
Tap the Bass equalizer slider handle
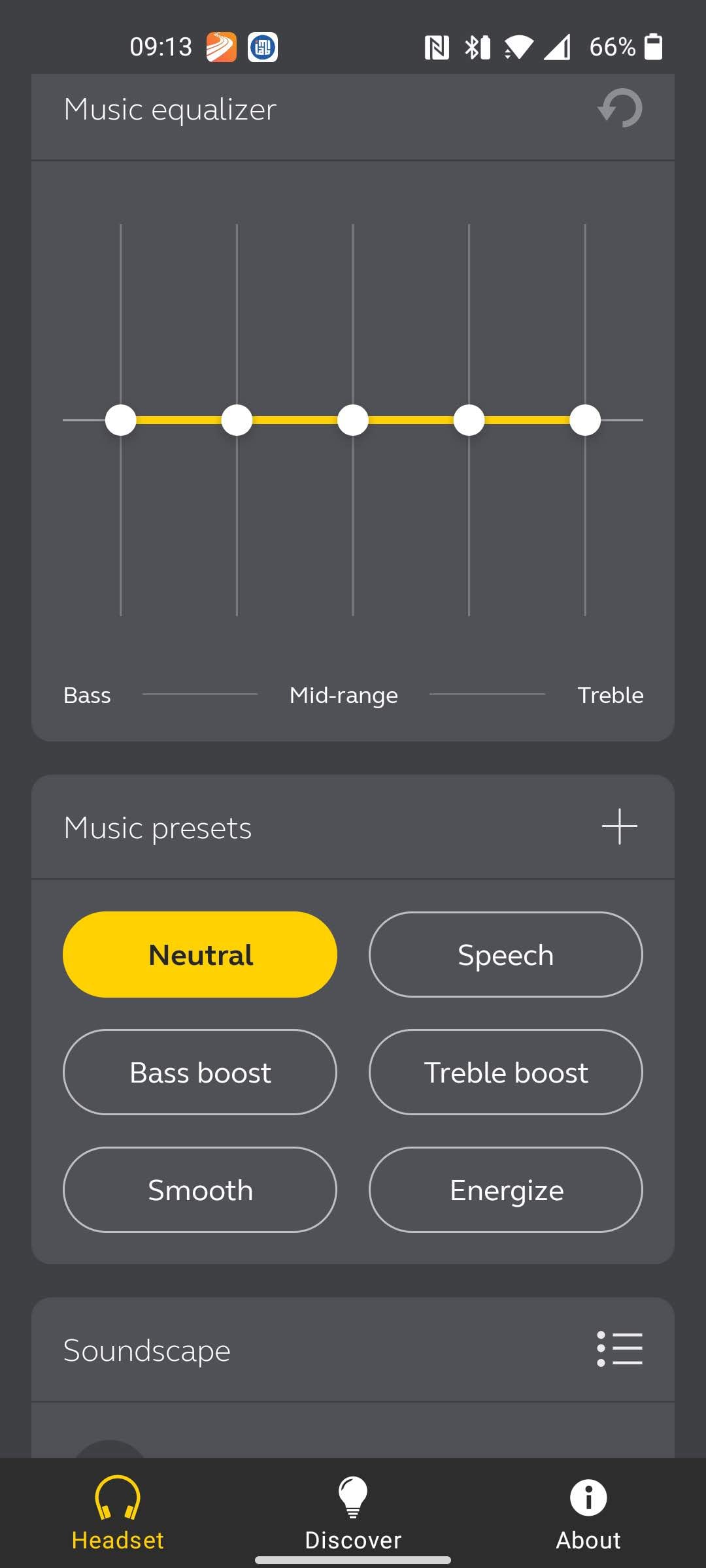121,420
